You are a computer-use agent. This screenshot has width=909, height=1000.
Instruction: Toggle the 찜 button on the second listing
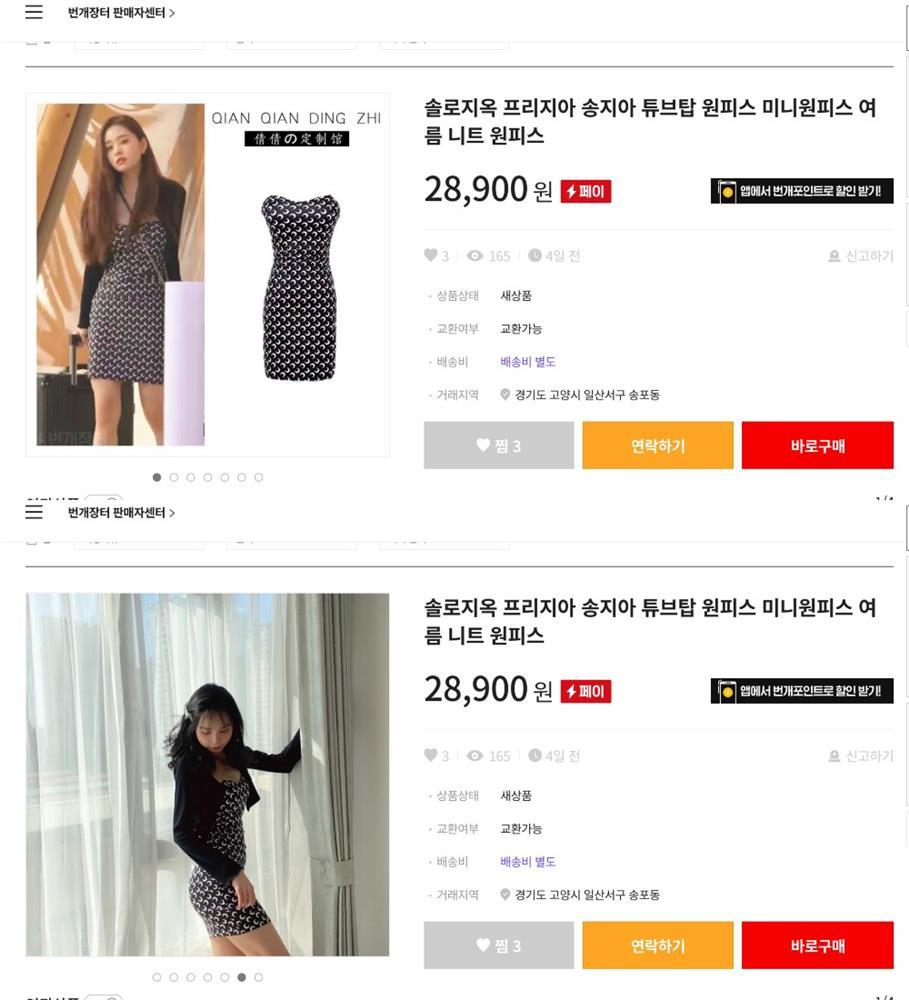pyautogui.click(x=498, y=944)
